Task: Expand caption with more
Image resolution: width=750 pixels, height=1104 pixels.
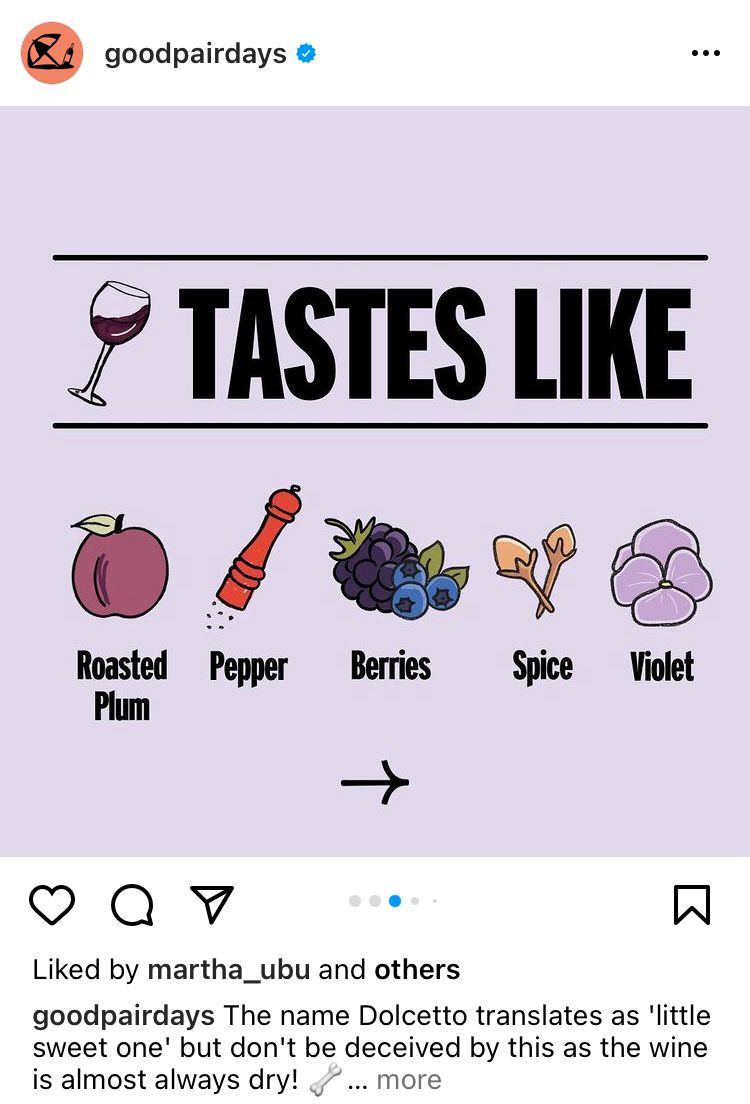Action: pos(408,1080)
